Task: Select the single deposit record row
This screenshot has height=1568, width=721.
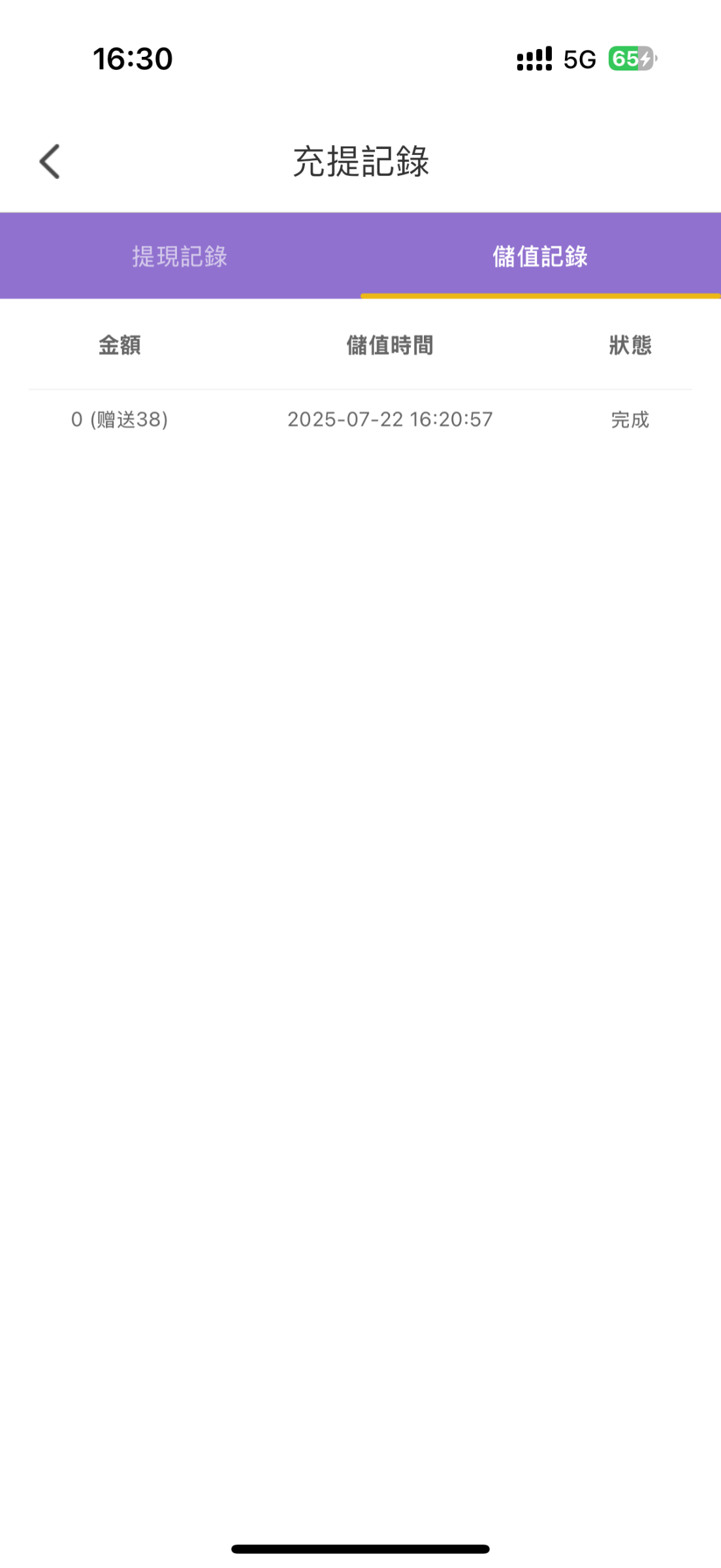Action: (360, 420)
